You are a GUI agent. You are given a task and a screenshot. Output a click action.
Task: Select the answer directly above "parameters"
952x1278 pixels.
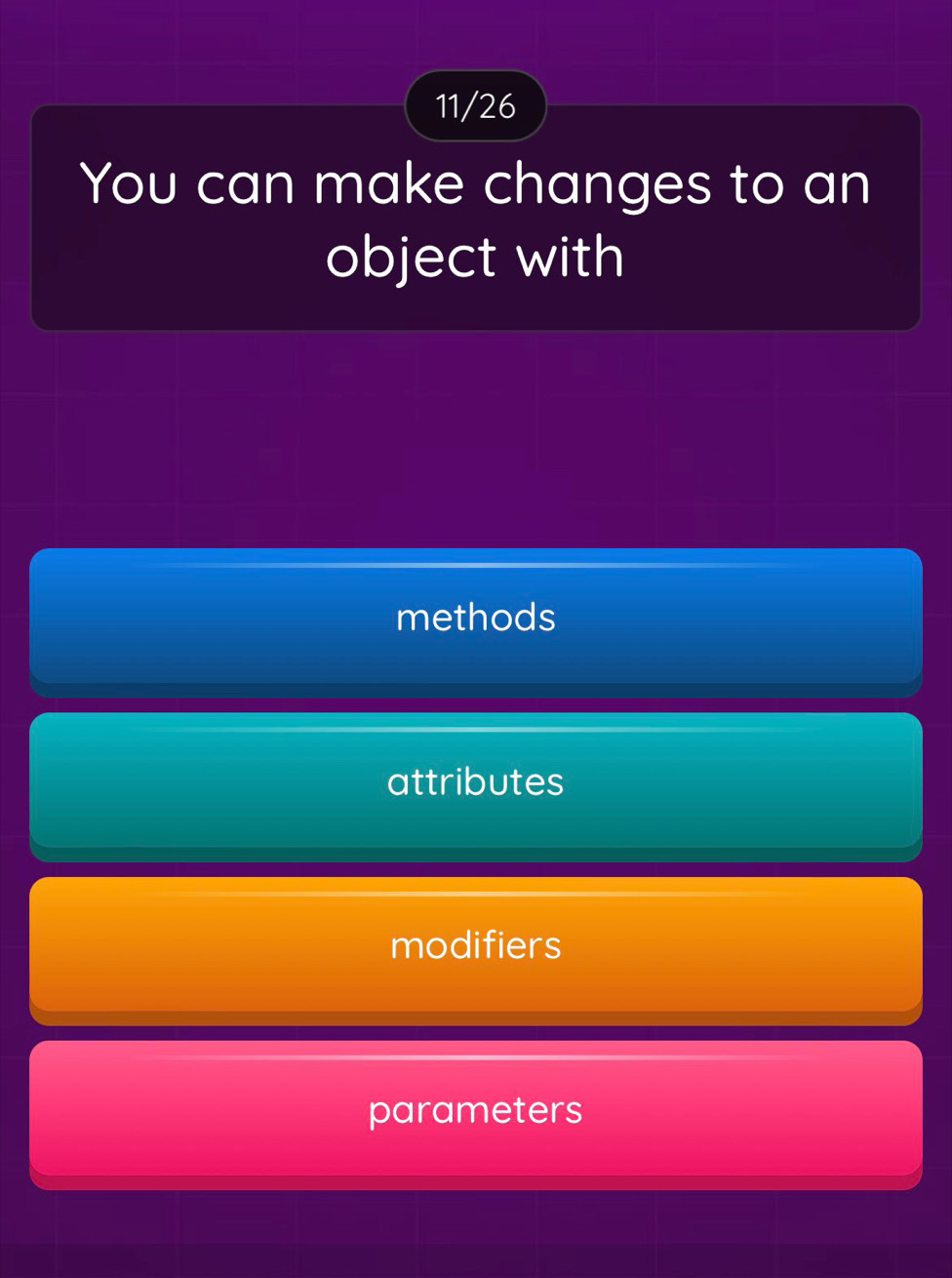(x=476, y=946)
